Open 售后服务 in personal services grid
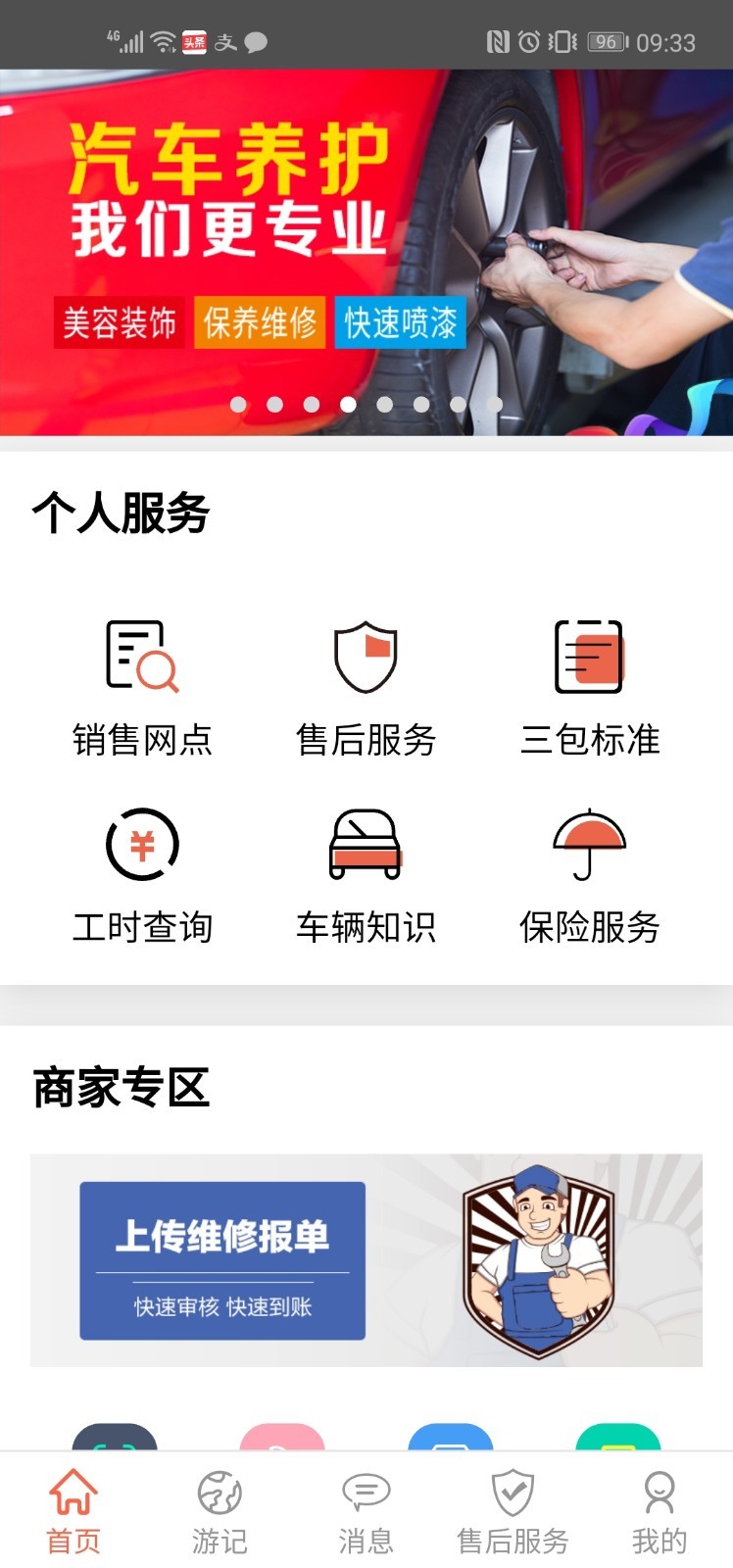 click(366, 686)
